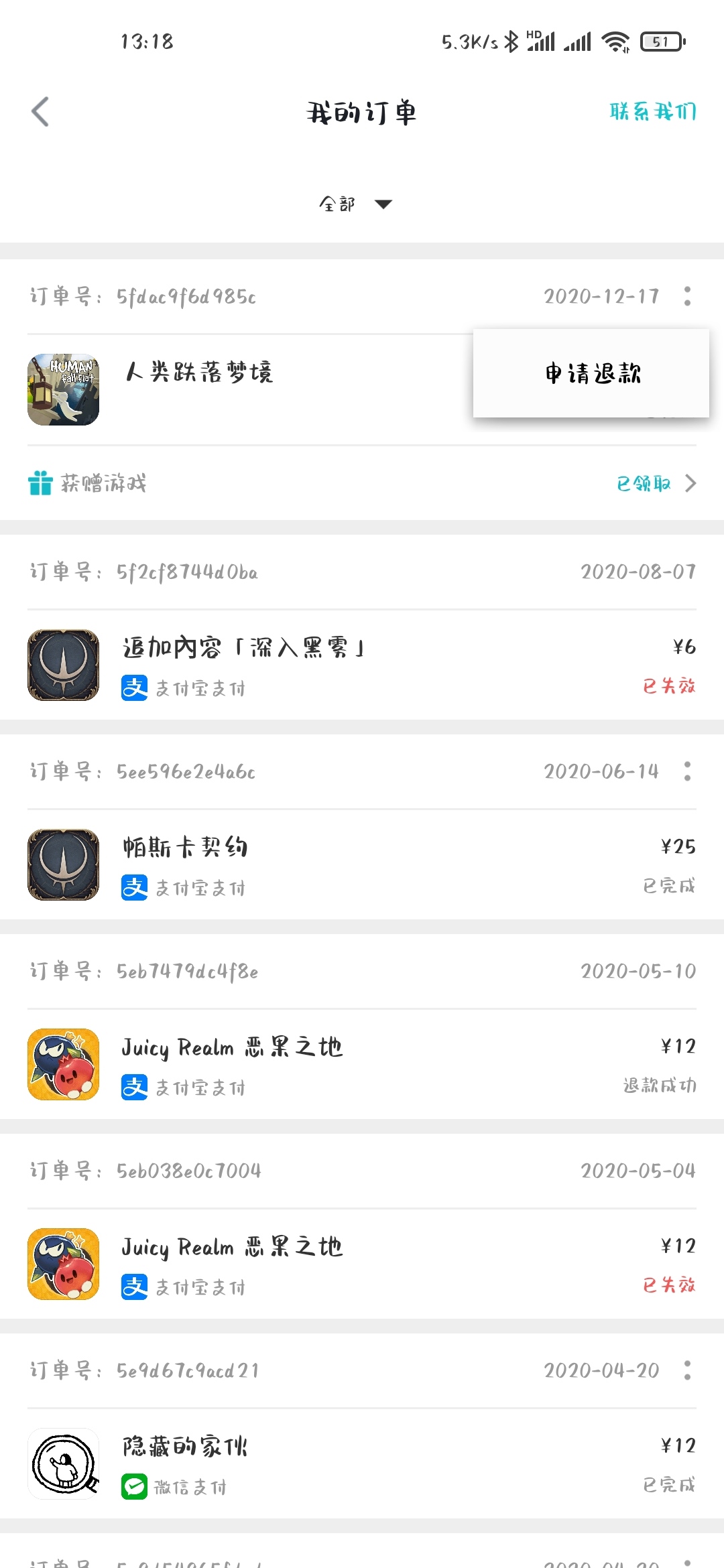The width and height of the screenshot is (724, 1568).
Task: Select 申请退款 from the popup menu
Action: (593, 373)
